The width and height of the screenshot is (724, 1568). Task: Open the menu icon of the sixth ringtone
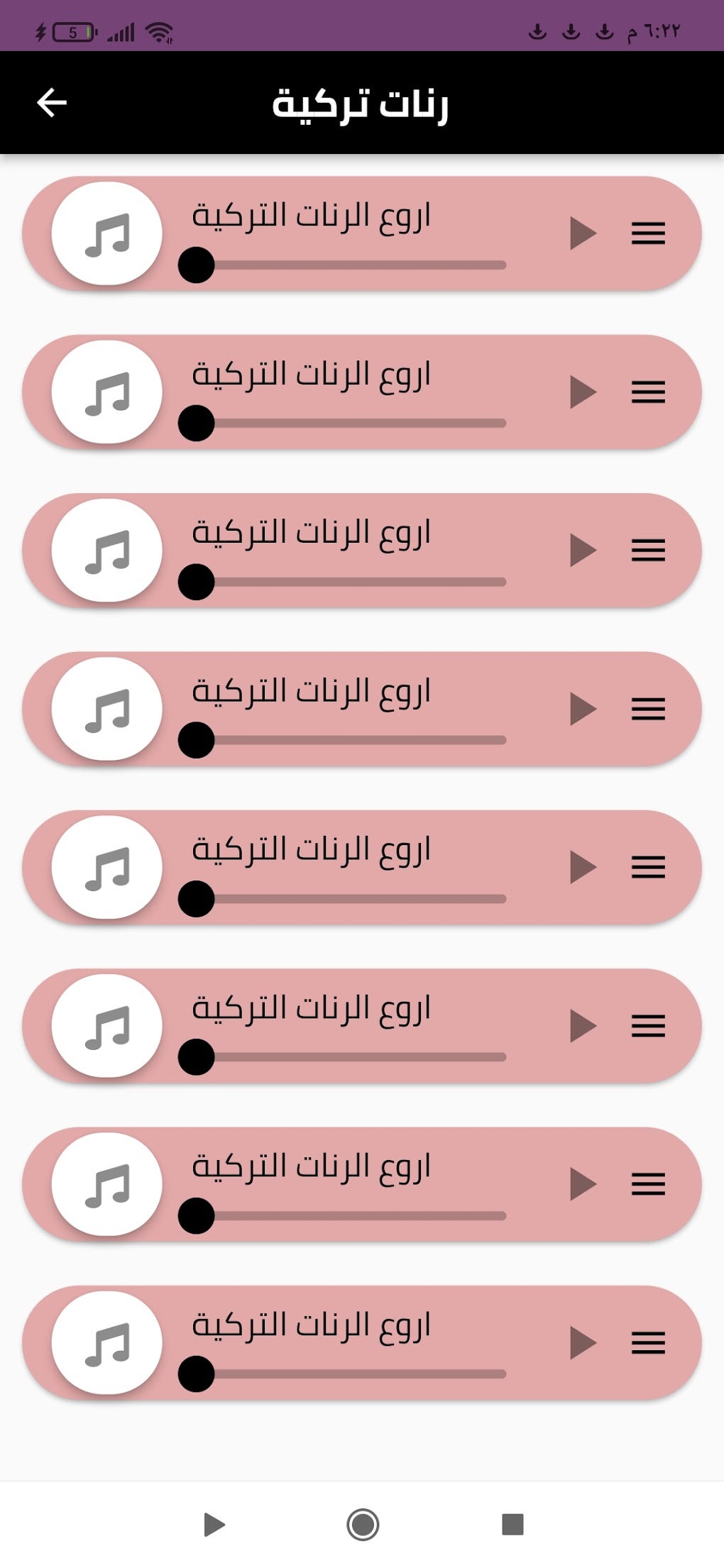tap(648, 1026)
